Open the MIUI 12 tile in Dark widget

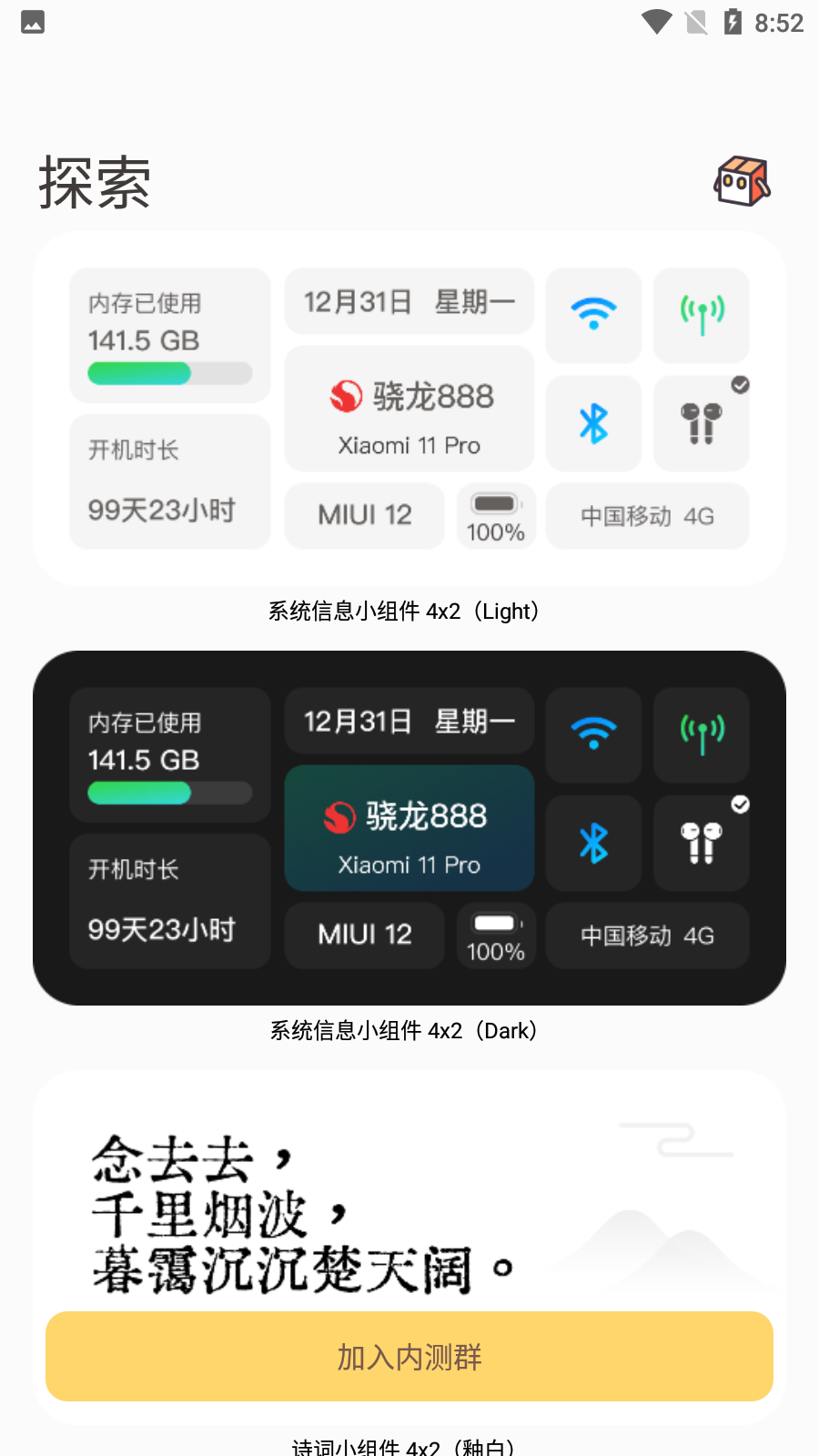364,935
